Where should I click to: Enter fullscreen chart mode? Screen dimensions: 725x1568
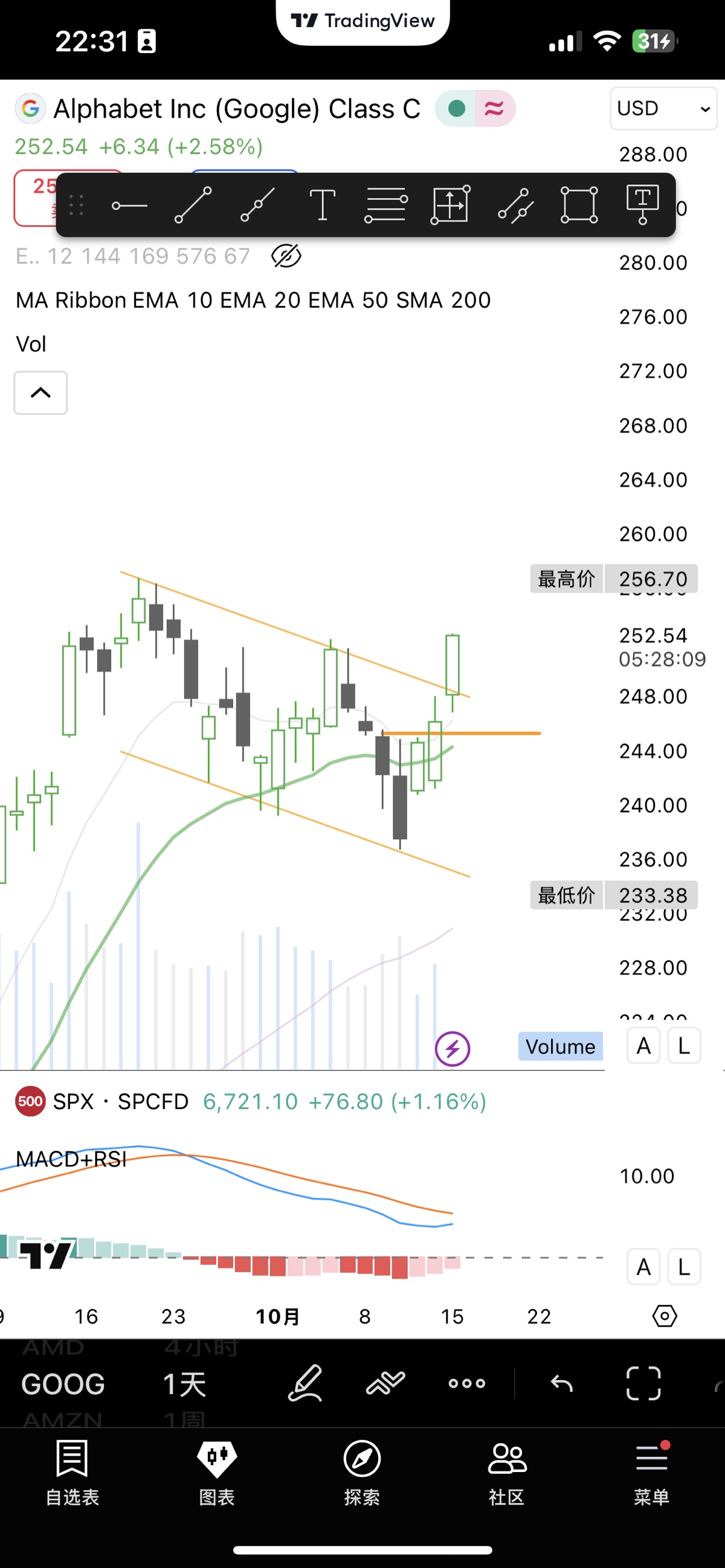pyautogui.click(x=643, y=1384)
